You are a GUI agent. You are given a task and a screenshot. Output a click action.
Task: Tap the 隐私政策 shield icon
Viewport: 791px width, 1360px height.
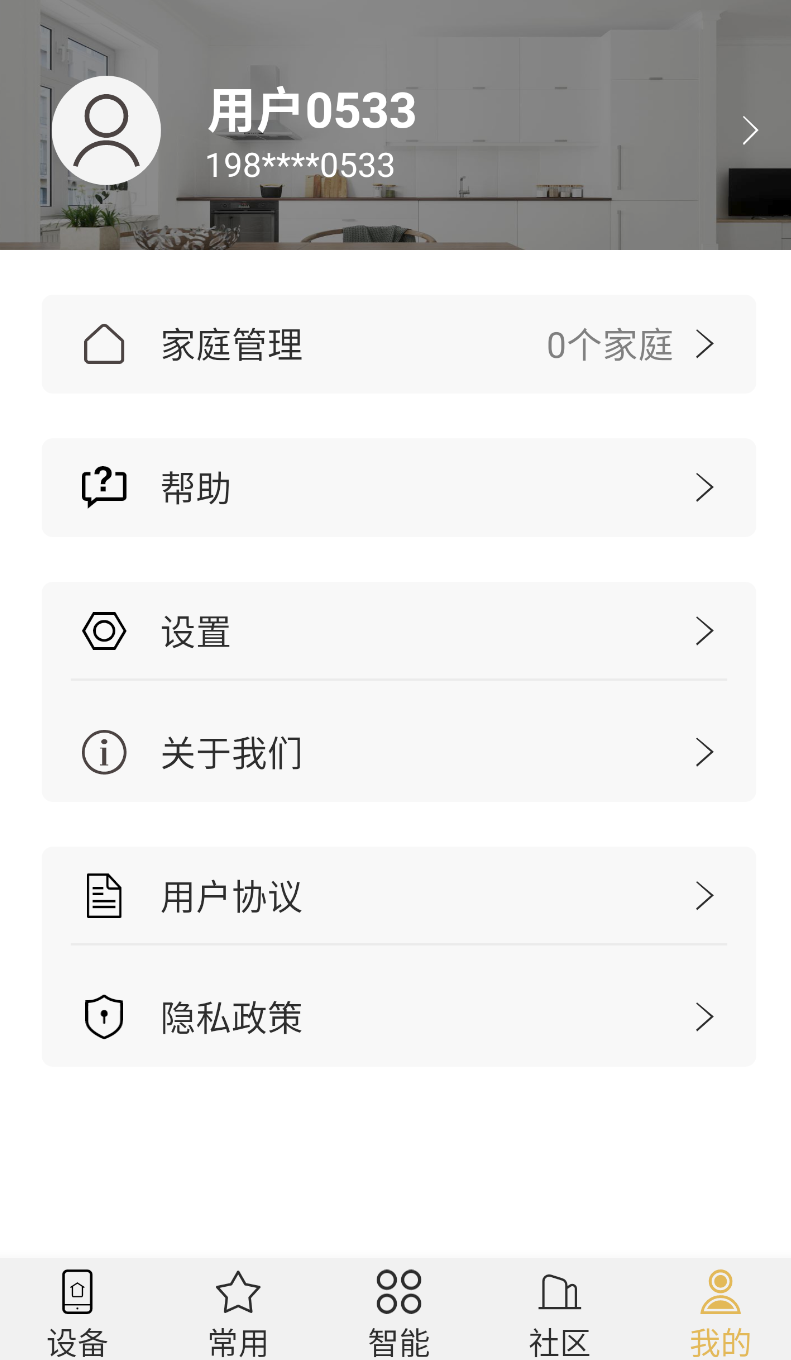(x=104, y=1017)
